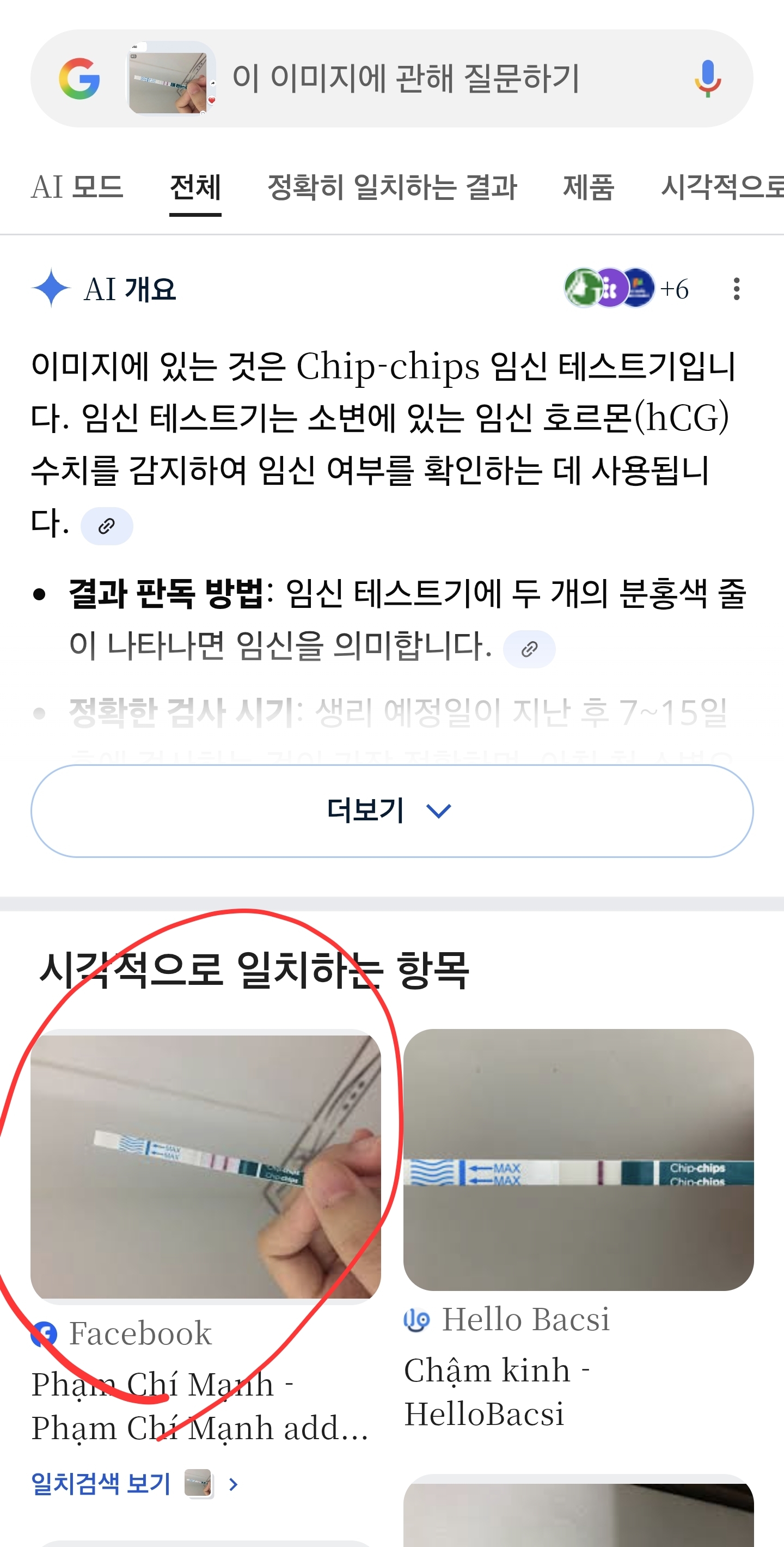The image size is (784, 1547).
Task: Open AI overview source icons +6
Action: point(626,288)
